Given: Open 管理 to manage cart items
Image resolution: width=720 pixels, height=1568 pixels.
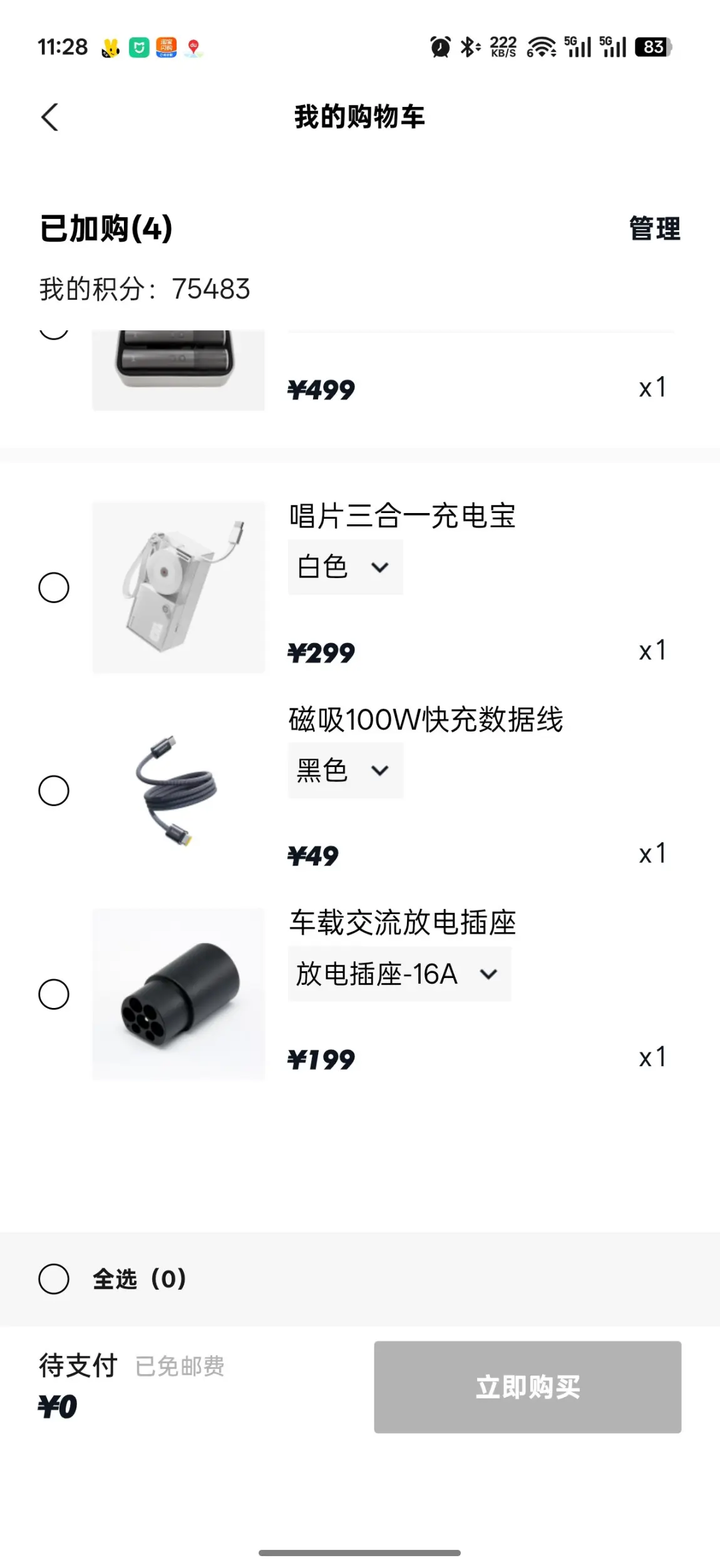Looking at the screenshot, I should [x=654, y=228].
